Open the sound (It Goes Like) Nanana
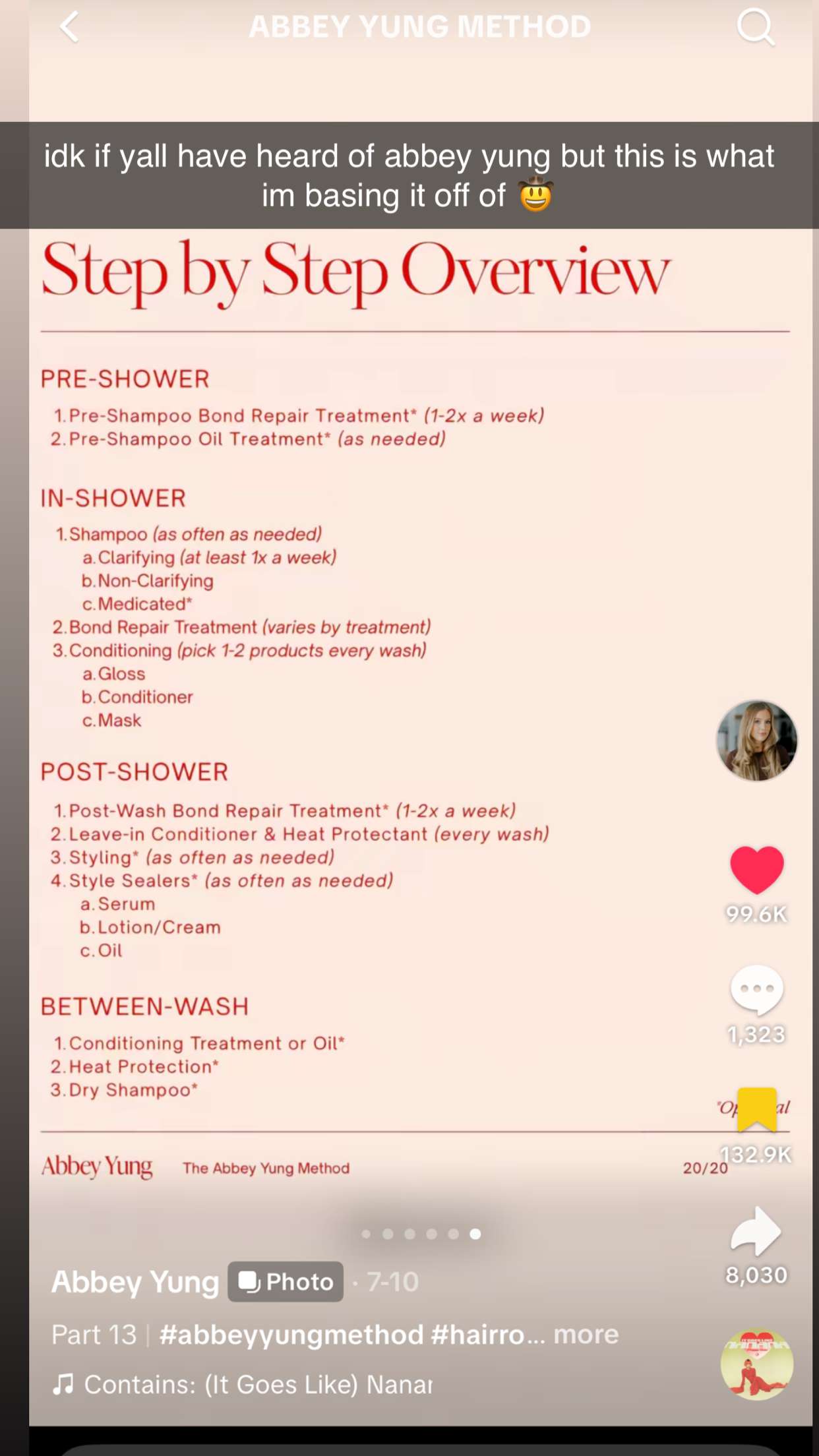The height and width of the screenshot is (1456, 819). tap(257, 1384)
